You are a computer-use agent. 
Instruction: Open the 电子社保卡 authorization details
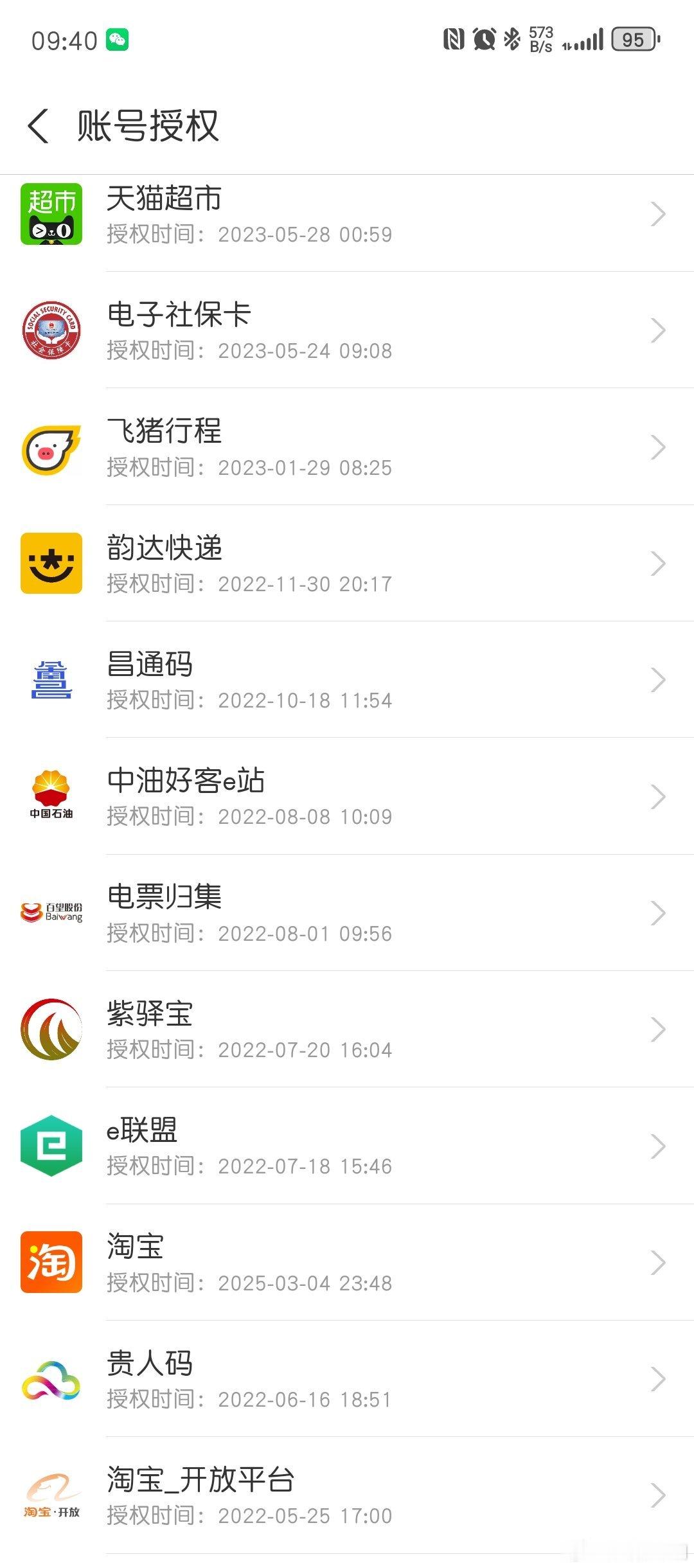[347, 330]
